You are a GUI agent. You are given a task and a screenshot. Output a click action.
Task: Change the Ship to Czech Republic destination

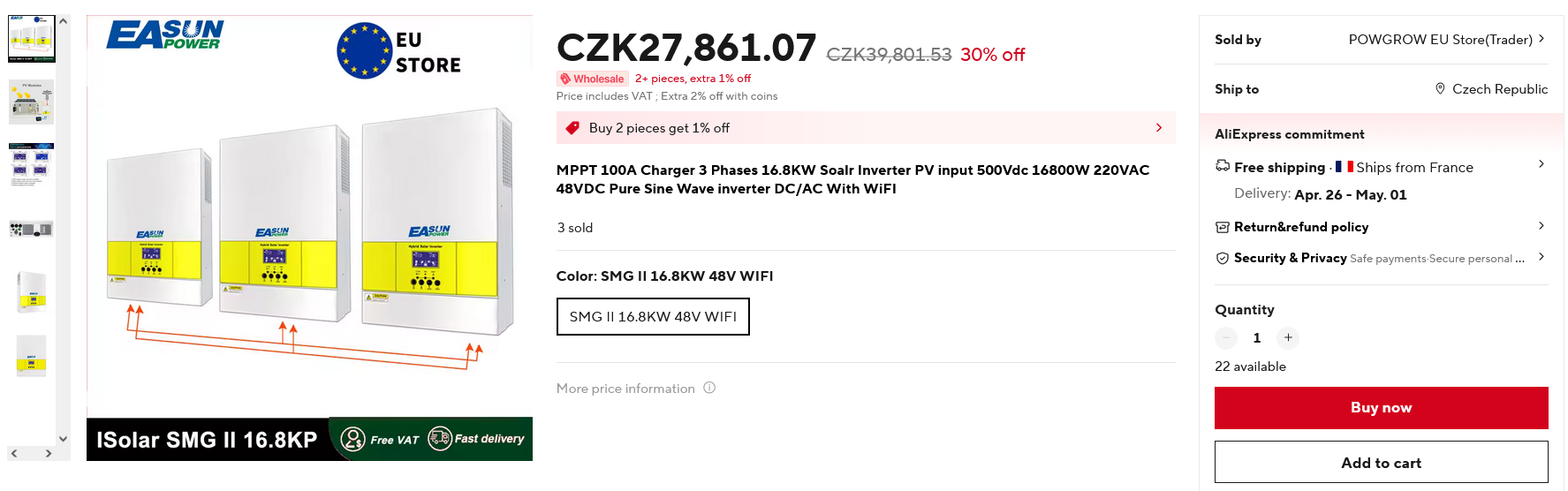click(x=1491, y=89)
